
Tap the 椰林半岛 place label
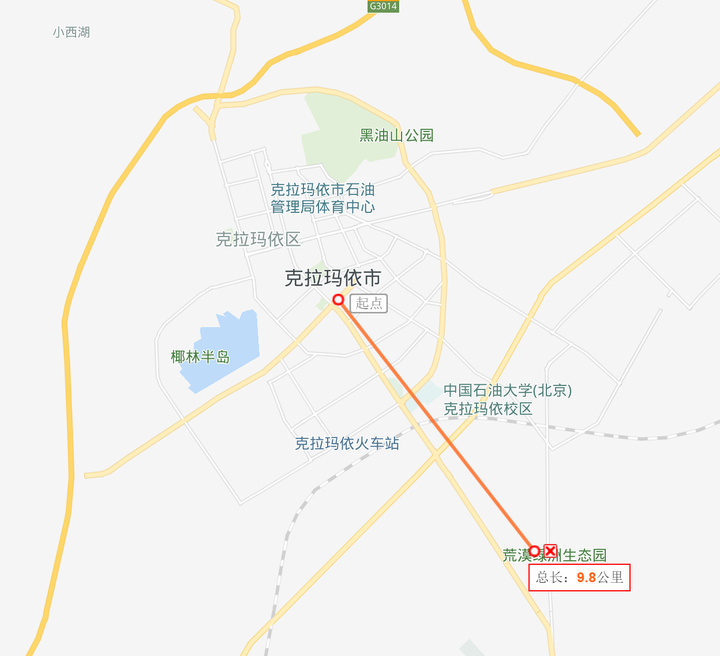coord(200,357)
